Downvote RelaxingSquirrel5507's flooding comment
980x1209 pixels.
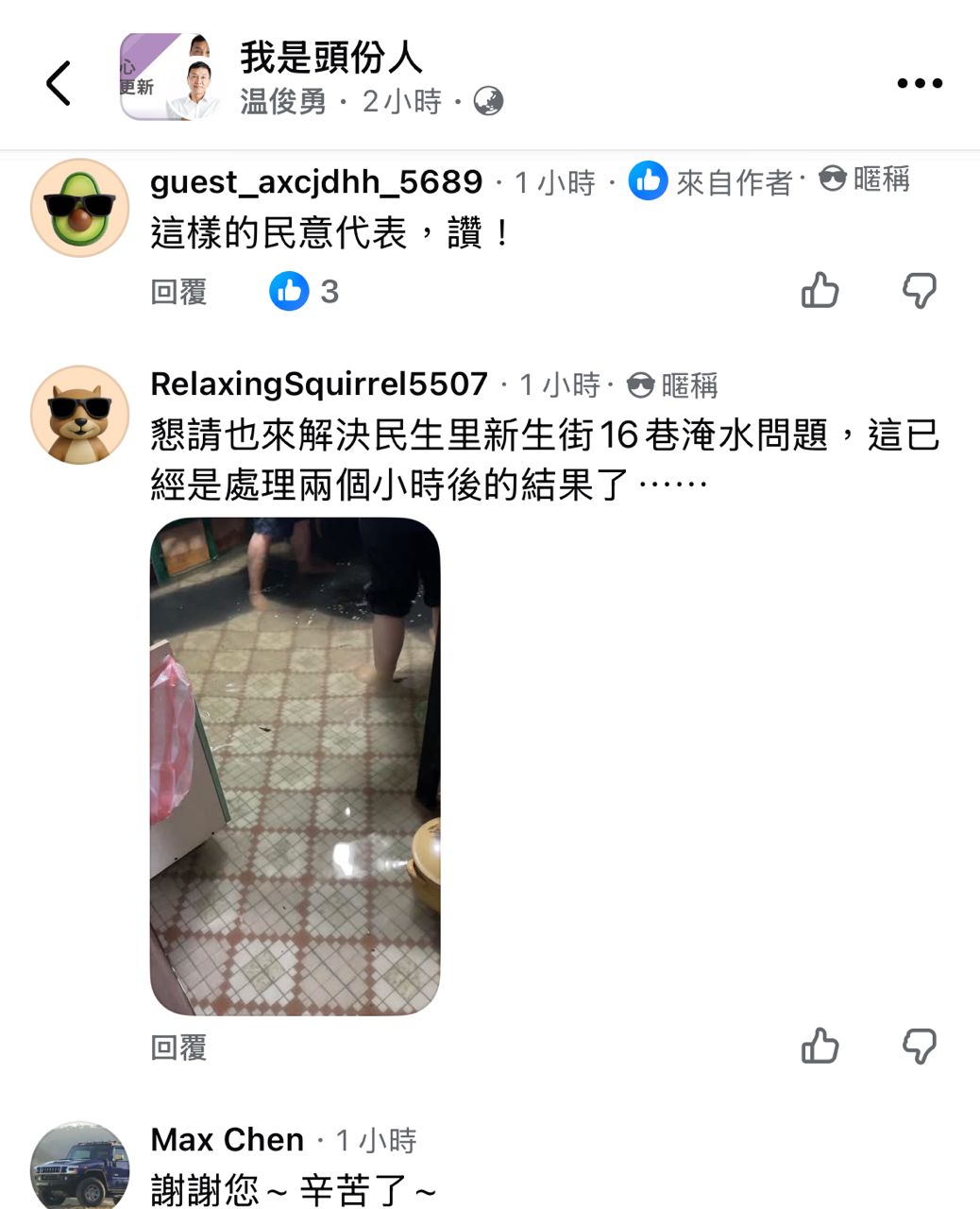point(919,1047)
